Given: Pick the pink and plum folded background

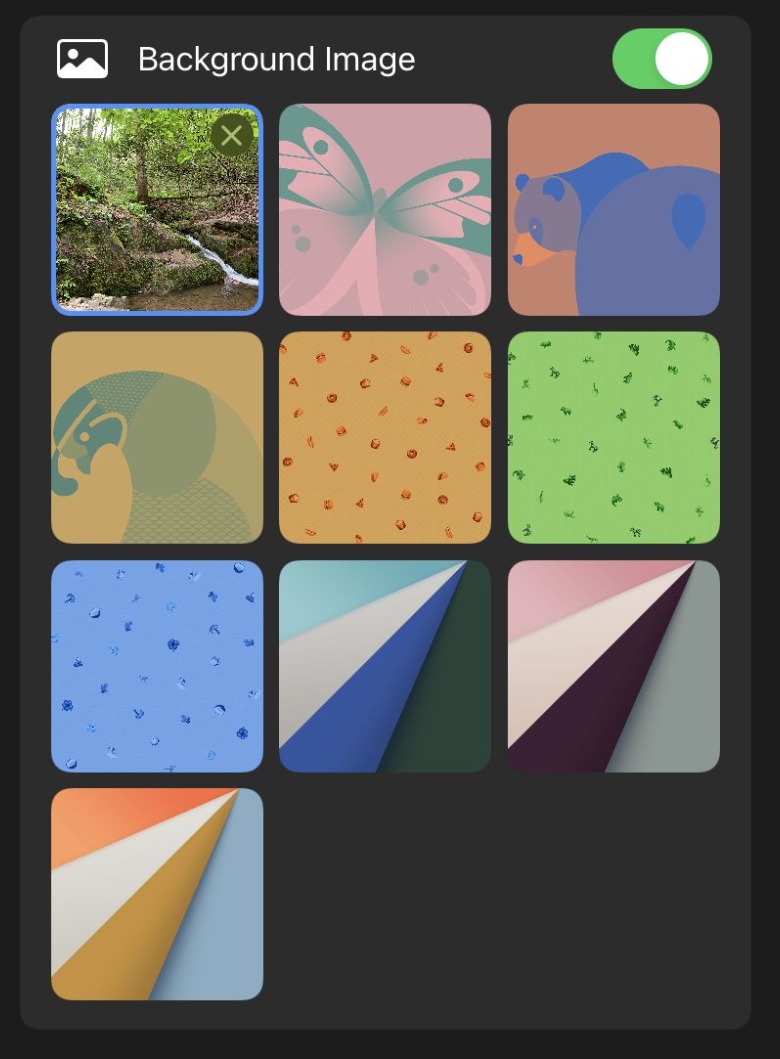Looking at the screenshot, I should (613, 667).
